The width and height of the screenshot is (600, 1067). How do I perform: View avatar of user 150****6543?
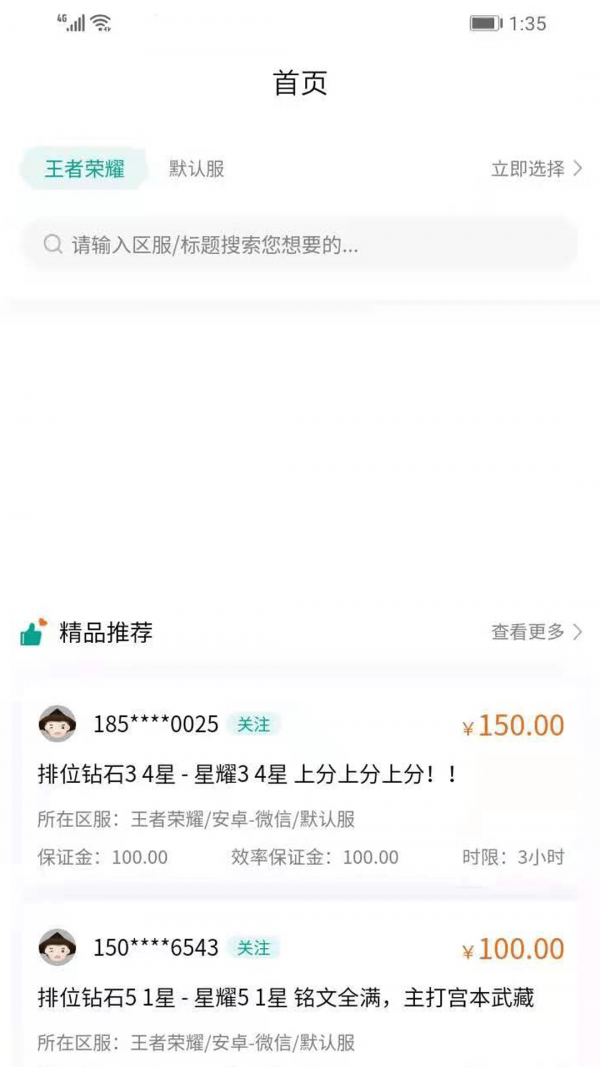coord(57,947)
